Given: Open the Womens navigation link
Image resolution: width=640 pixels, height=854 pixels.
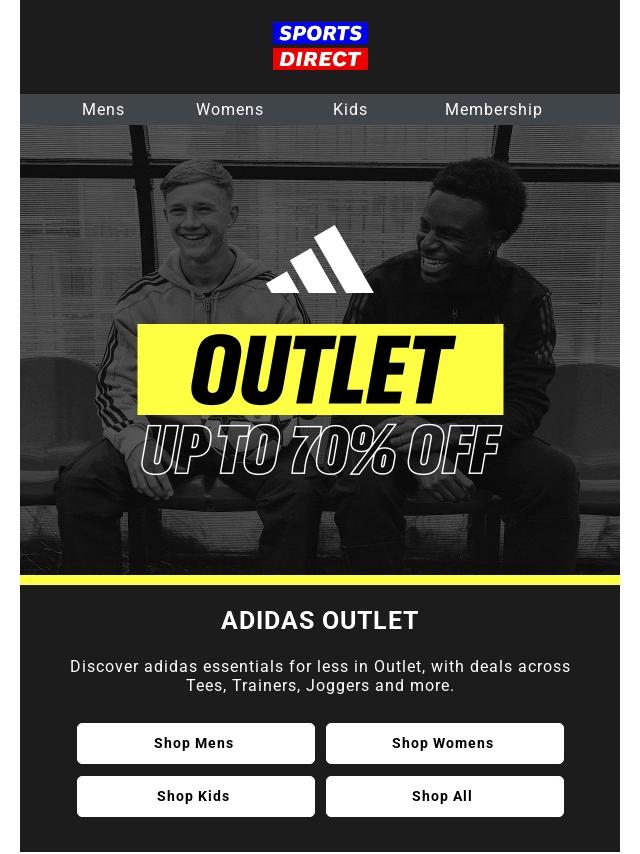Looking at the screenshot, I should (229, 109).
